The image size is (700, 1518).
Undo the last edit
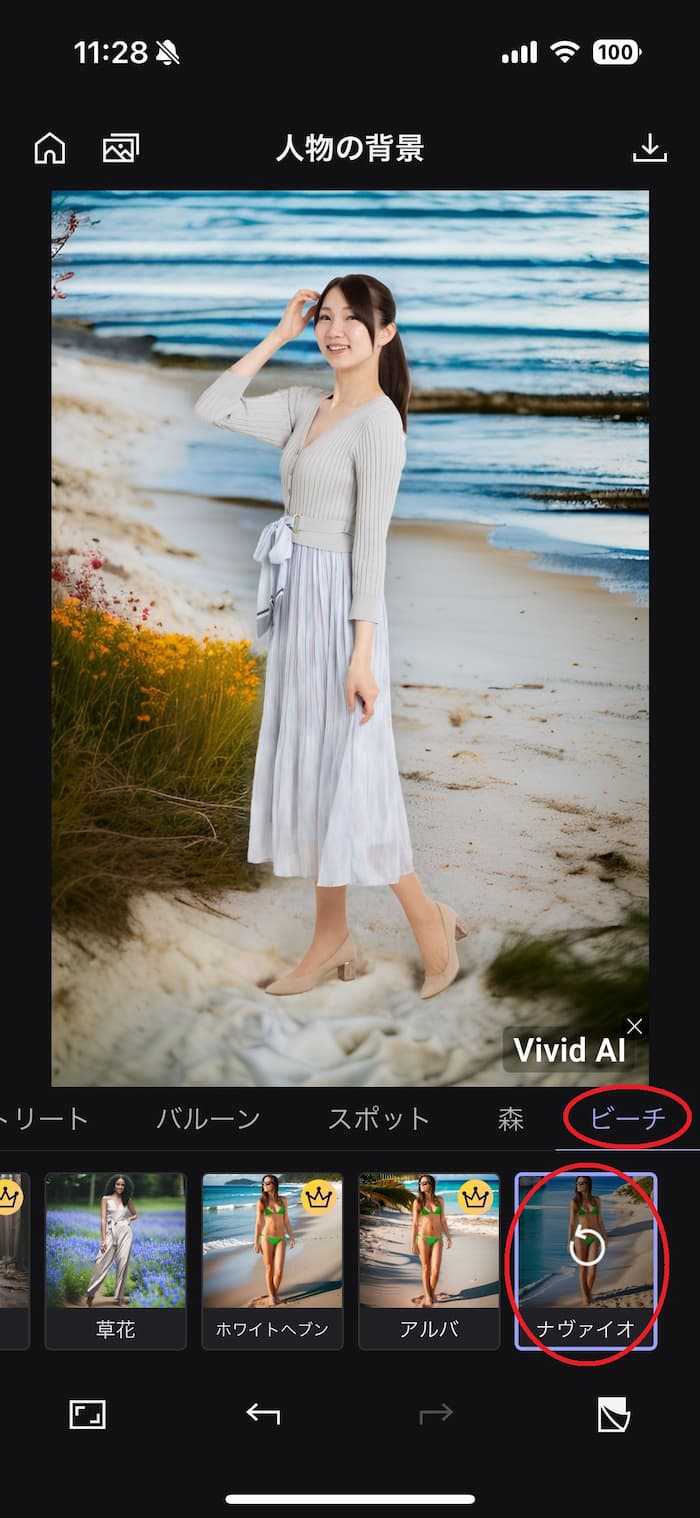pos(263,1414)
